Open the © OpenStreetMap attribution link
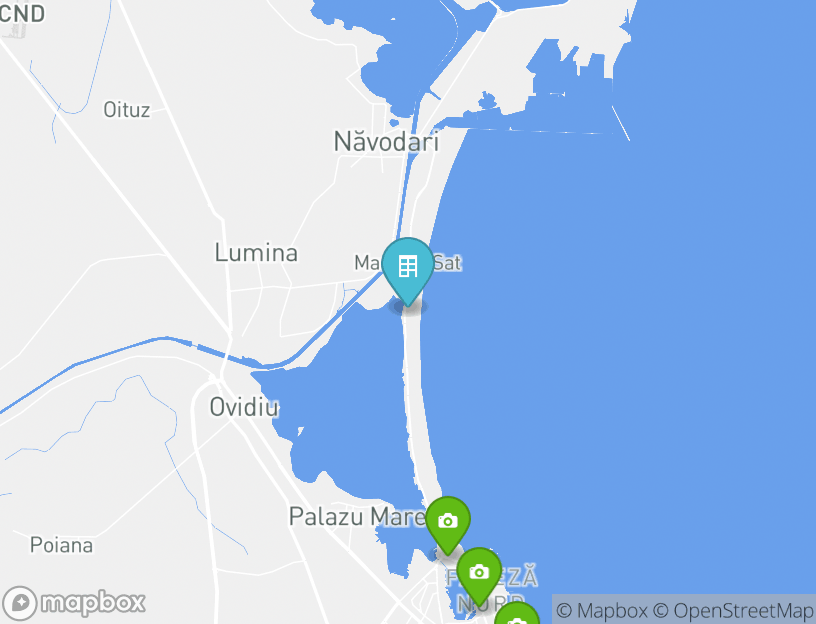 [733, 610]
